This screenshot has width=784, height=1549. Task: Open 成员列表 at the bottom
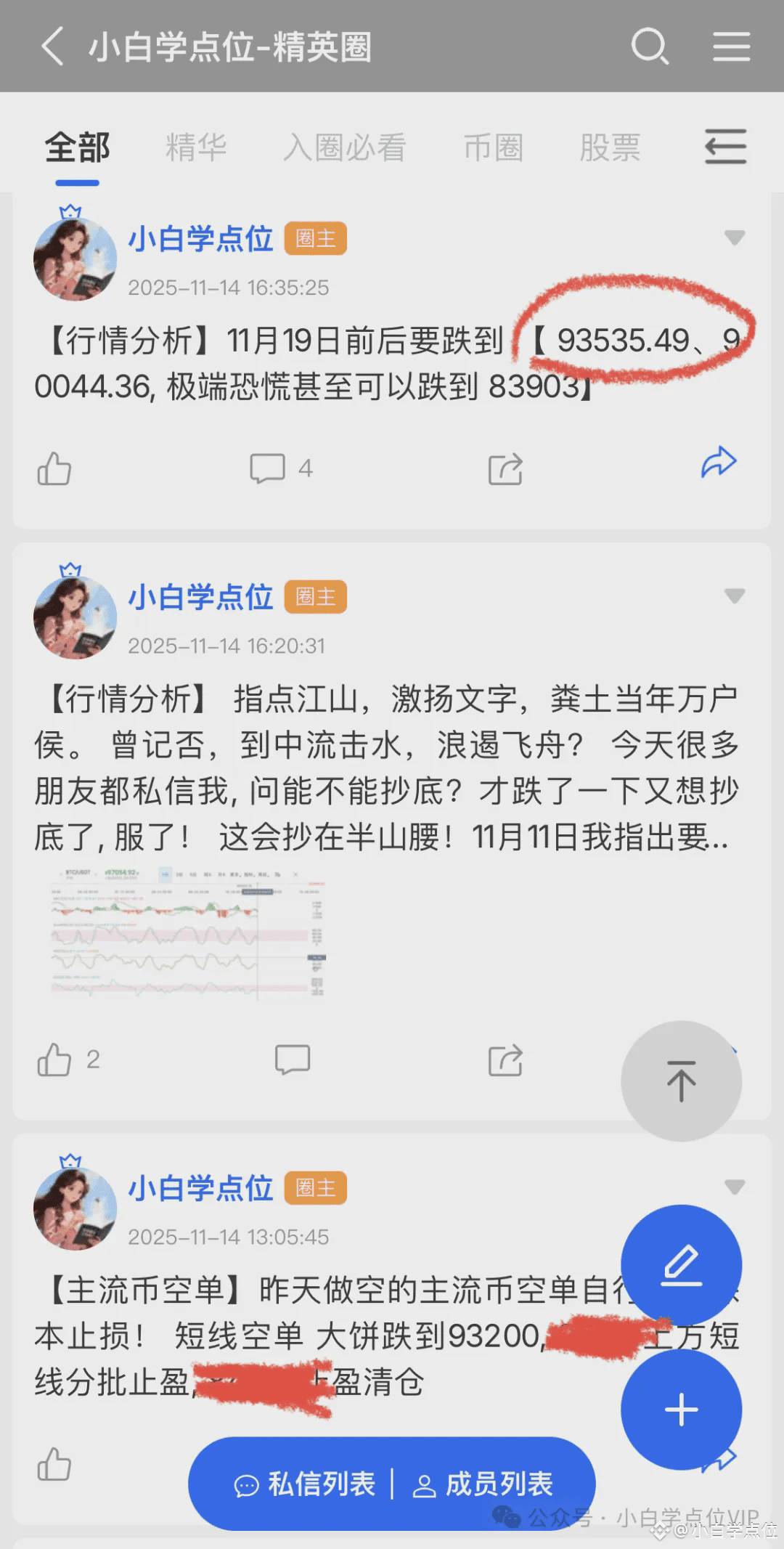coord(485,1483)
